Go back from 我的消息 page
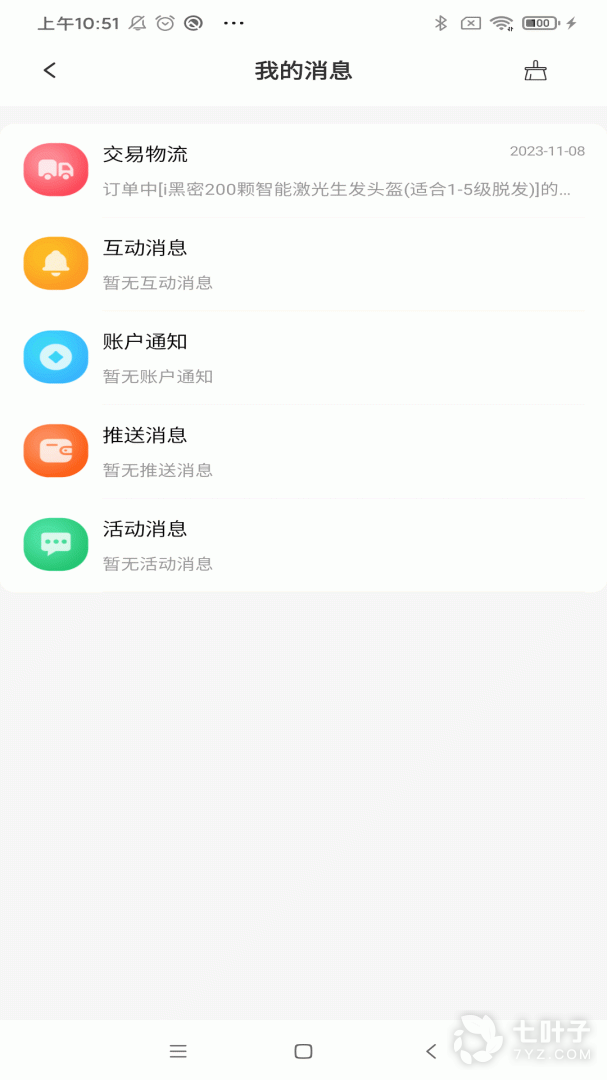Screen dimensions: 607x1080 (50, 70)
